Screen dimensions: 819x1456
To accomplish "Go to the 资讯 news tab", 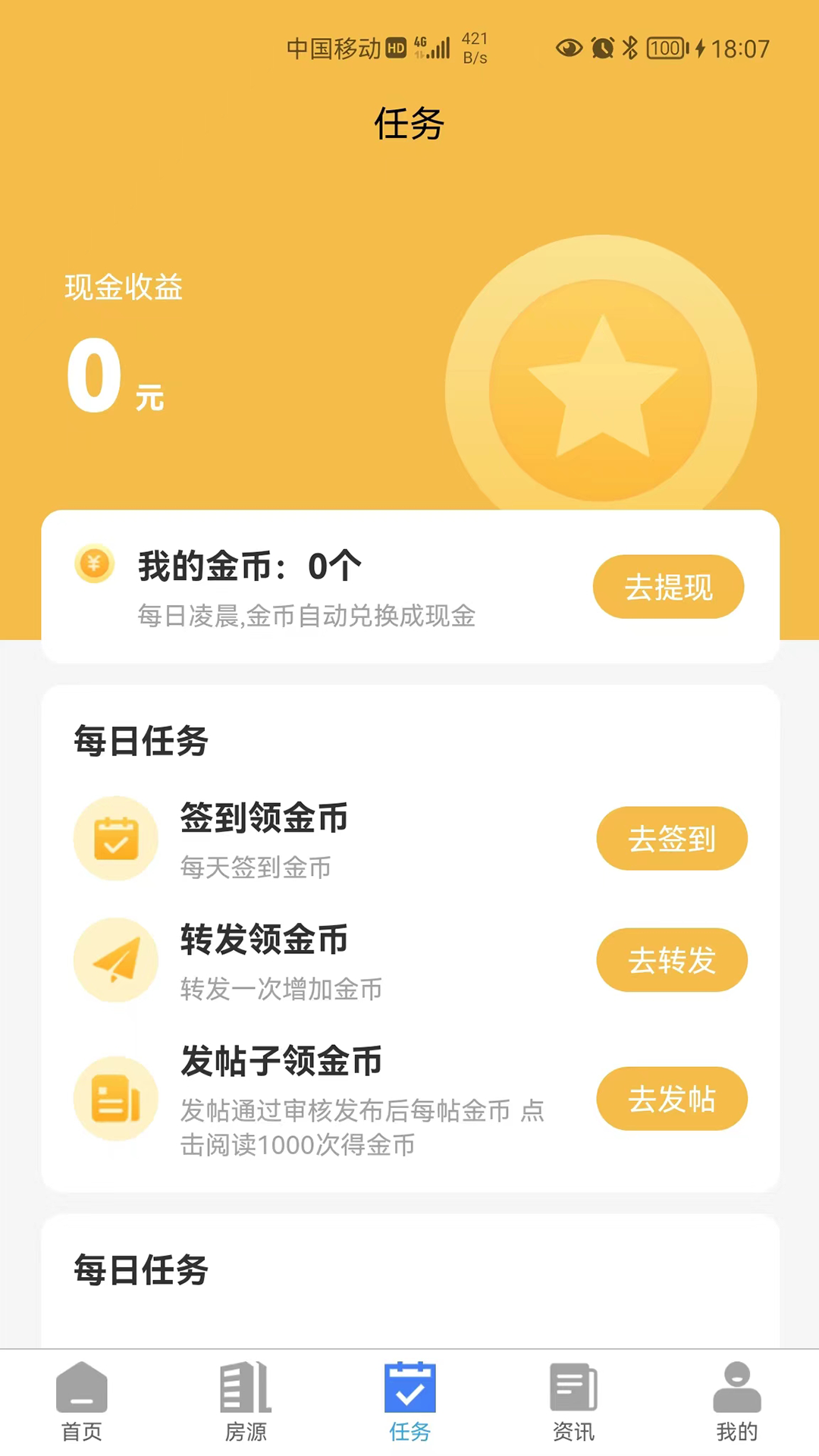I will click(x=573, y=1401).
